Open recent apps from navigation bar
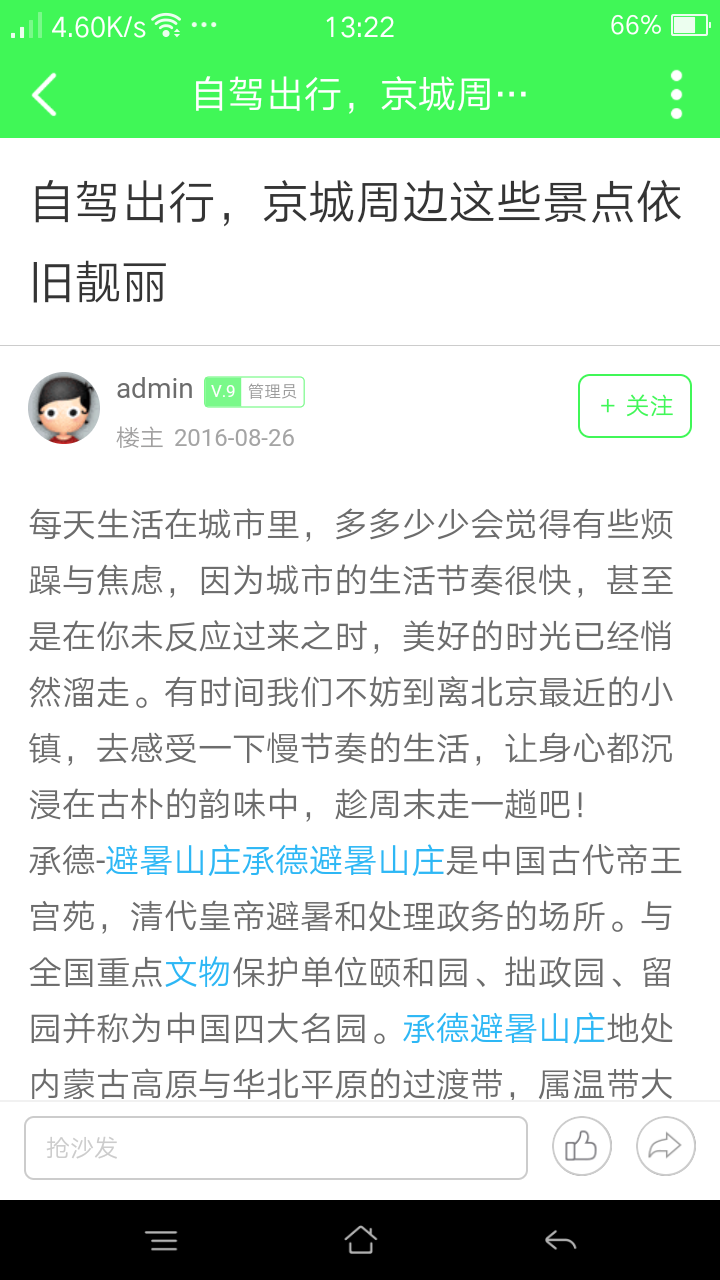The image size is (720, 1280). [x=161, y=1241]
